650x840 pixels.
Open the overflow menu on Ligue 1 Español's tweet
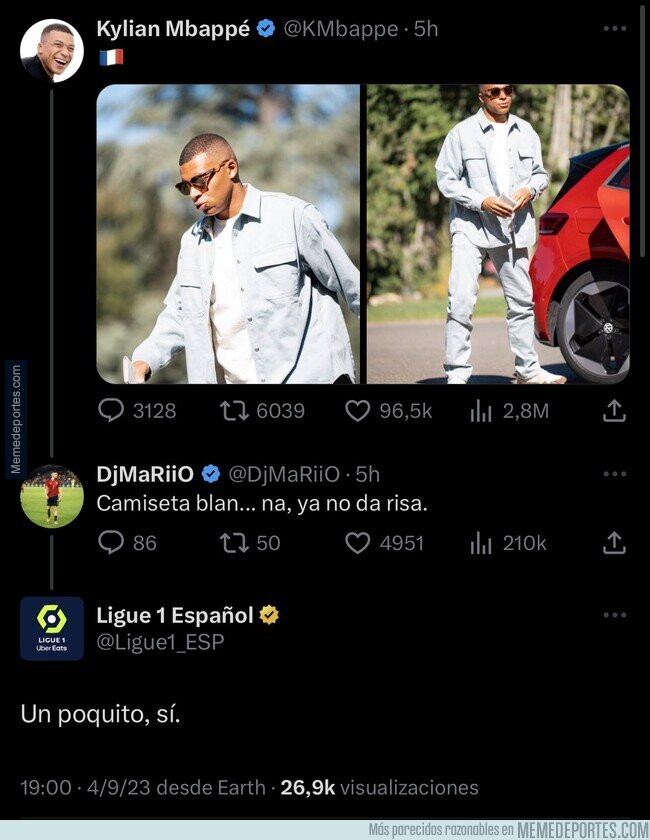click(x=614, y=614)
